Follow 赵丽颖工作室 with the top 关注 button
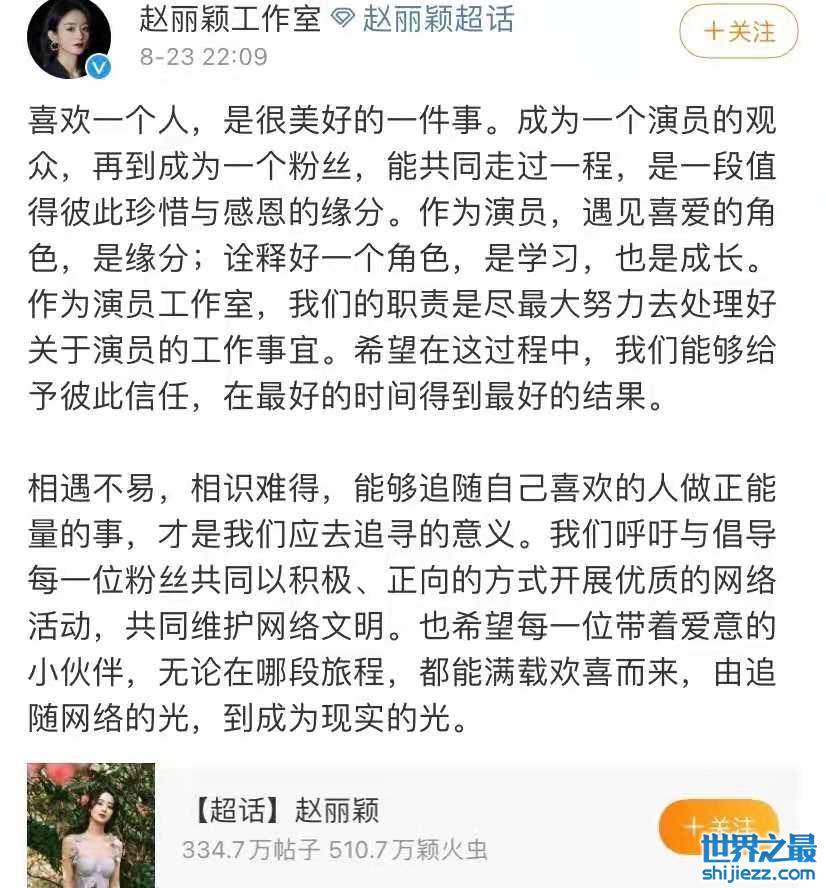 [739, 32]
